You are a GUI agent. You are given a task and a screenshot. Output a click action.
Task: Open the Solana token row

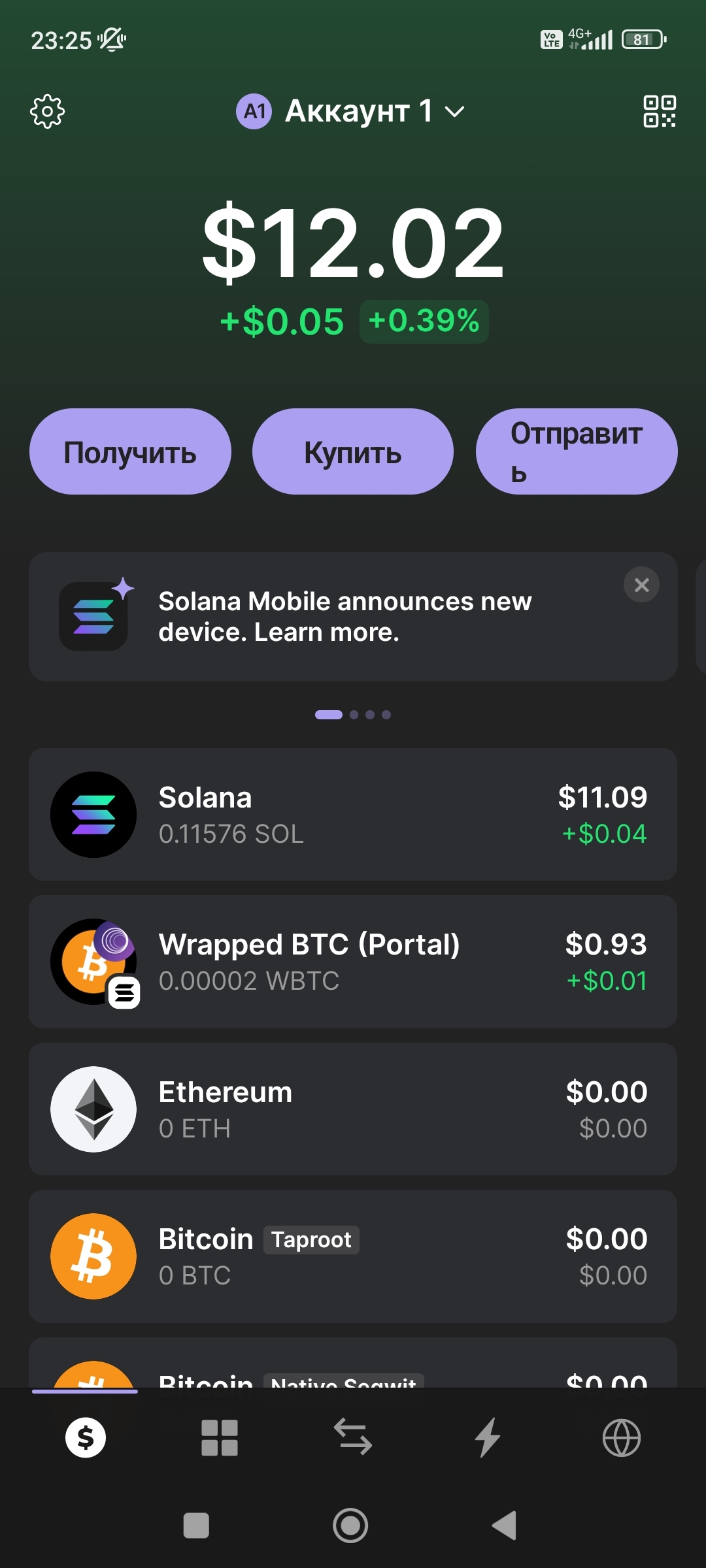coord(353,815)
